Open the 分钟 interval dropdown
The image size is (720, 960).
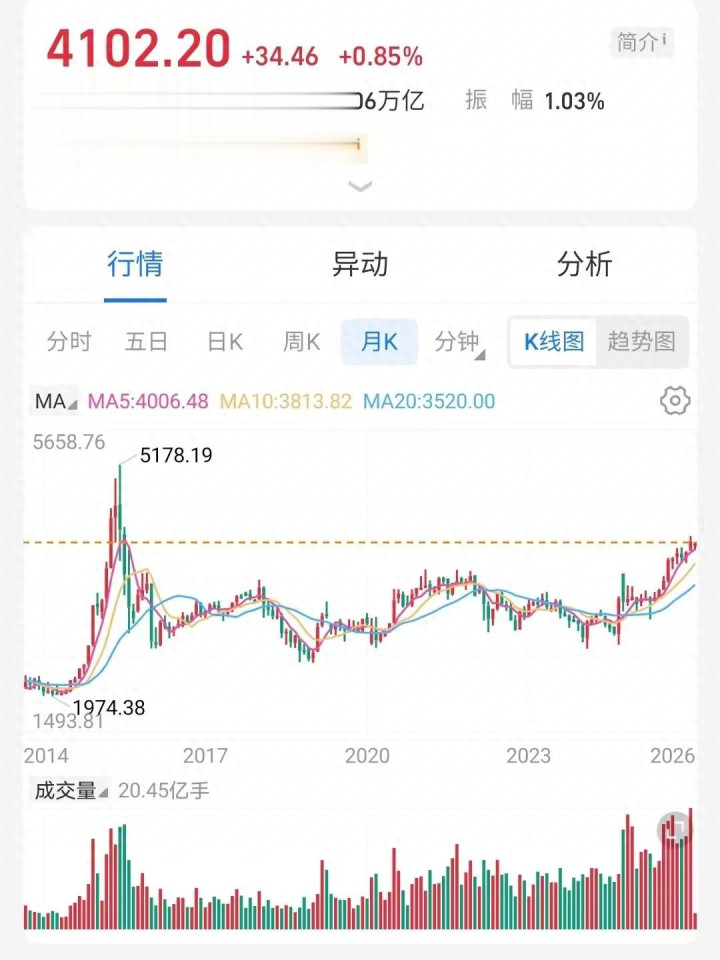(459, 342)
